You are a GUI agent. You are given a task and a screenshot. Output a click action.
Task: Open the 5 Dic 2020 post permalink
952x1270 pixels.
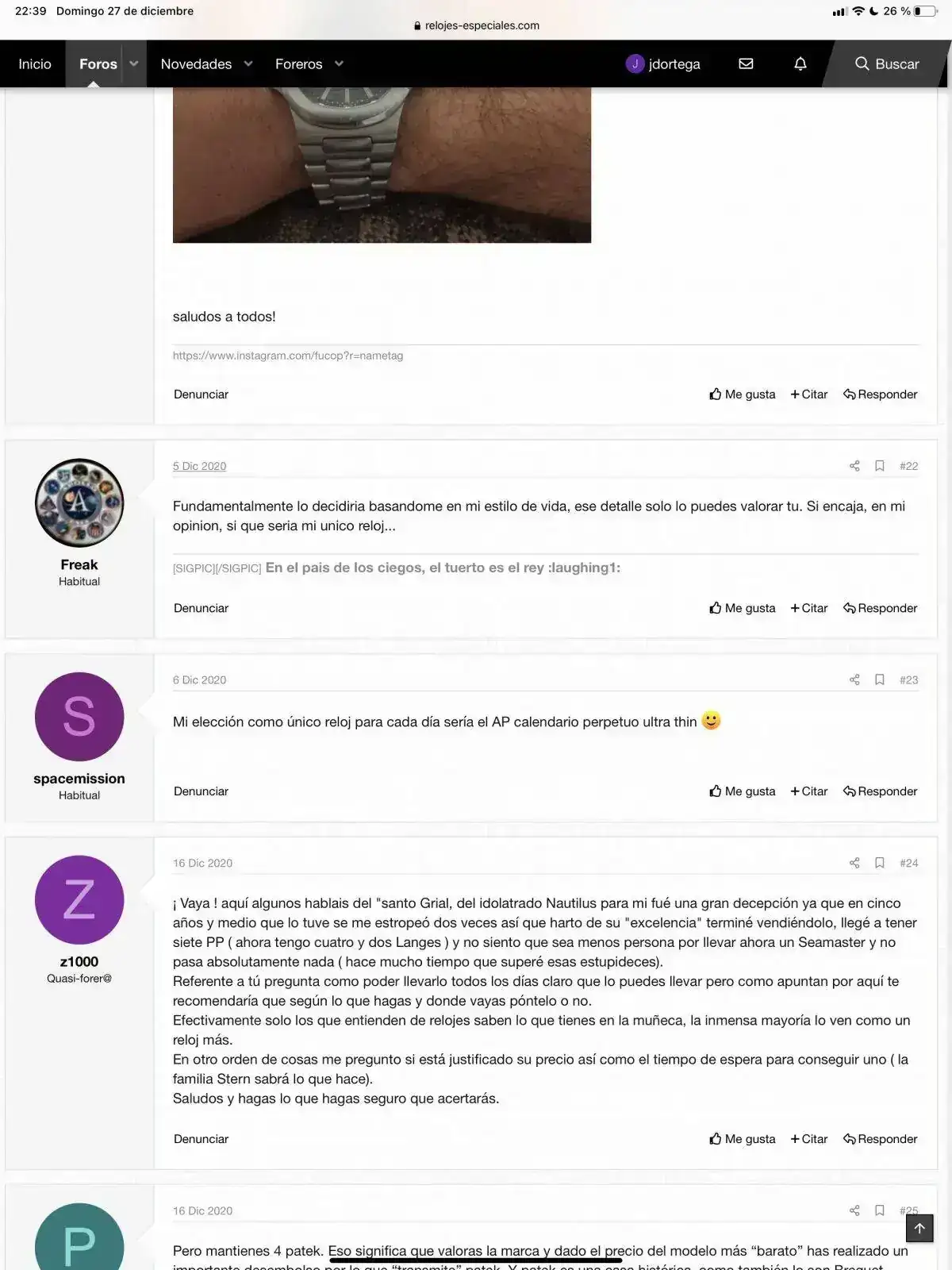(x=199, y=466)
